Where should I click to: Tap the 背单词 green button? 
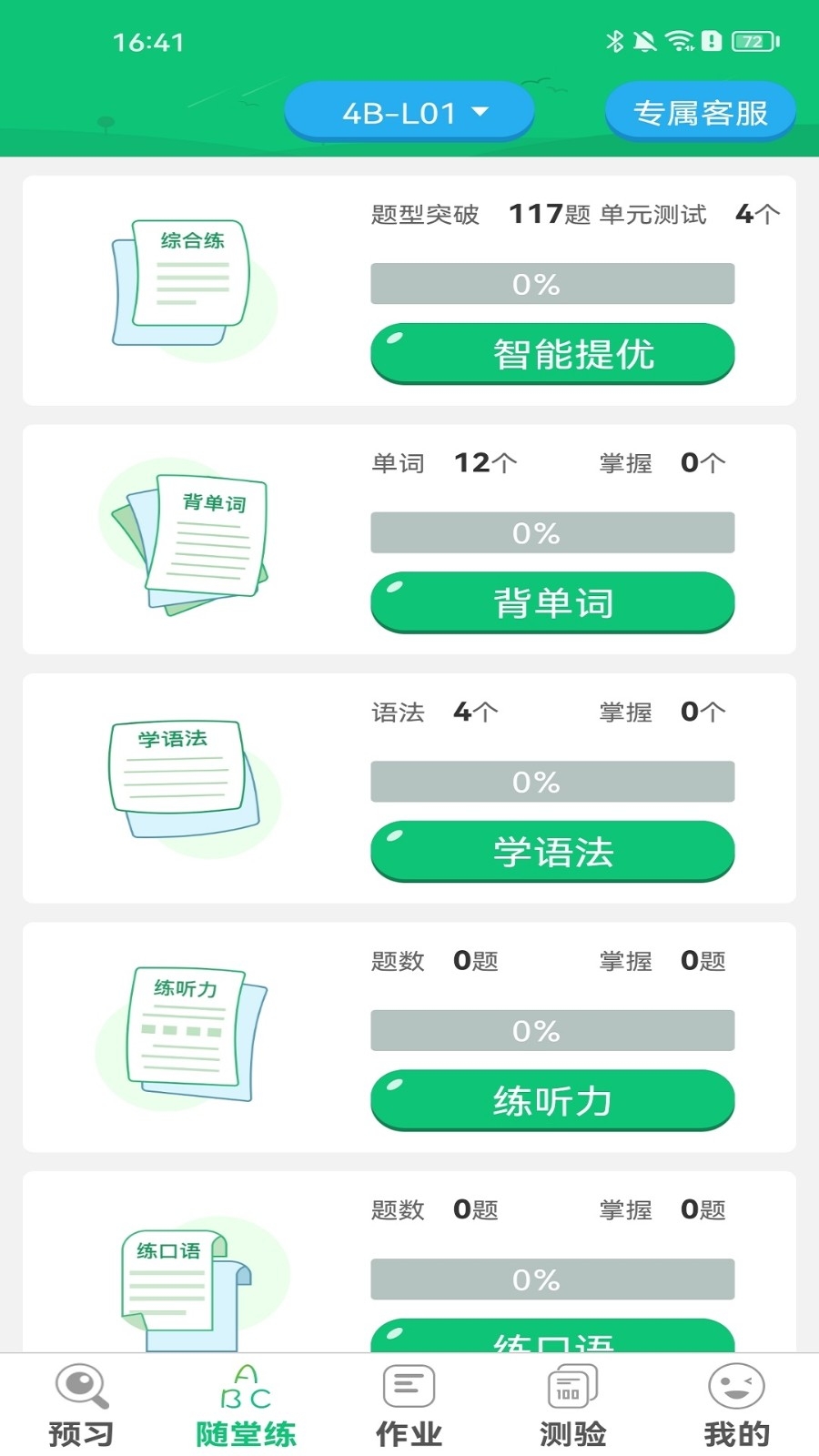552,602
